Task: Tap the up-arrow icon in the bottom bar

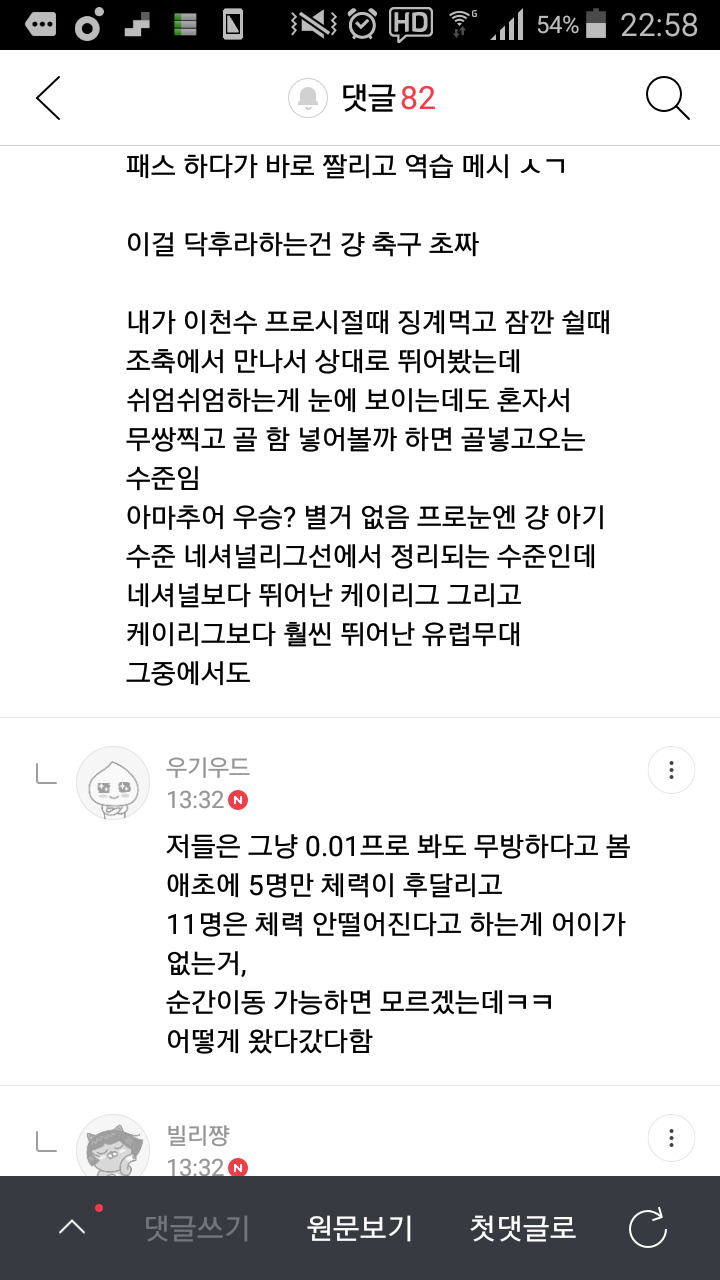Action: pyautogui.click(x=72, y=1228)
